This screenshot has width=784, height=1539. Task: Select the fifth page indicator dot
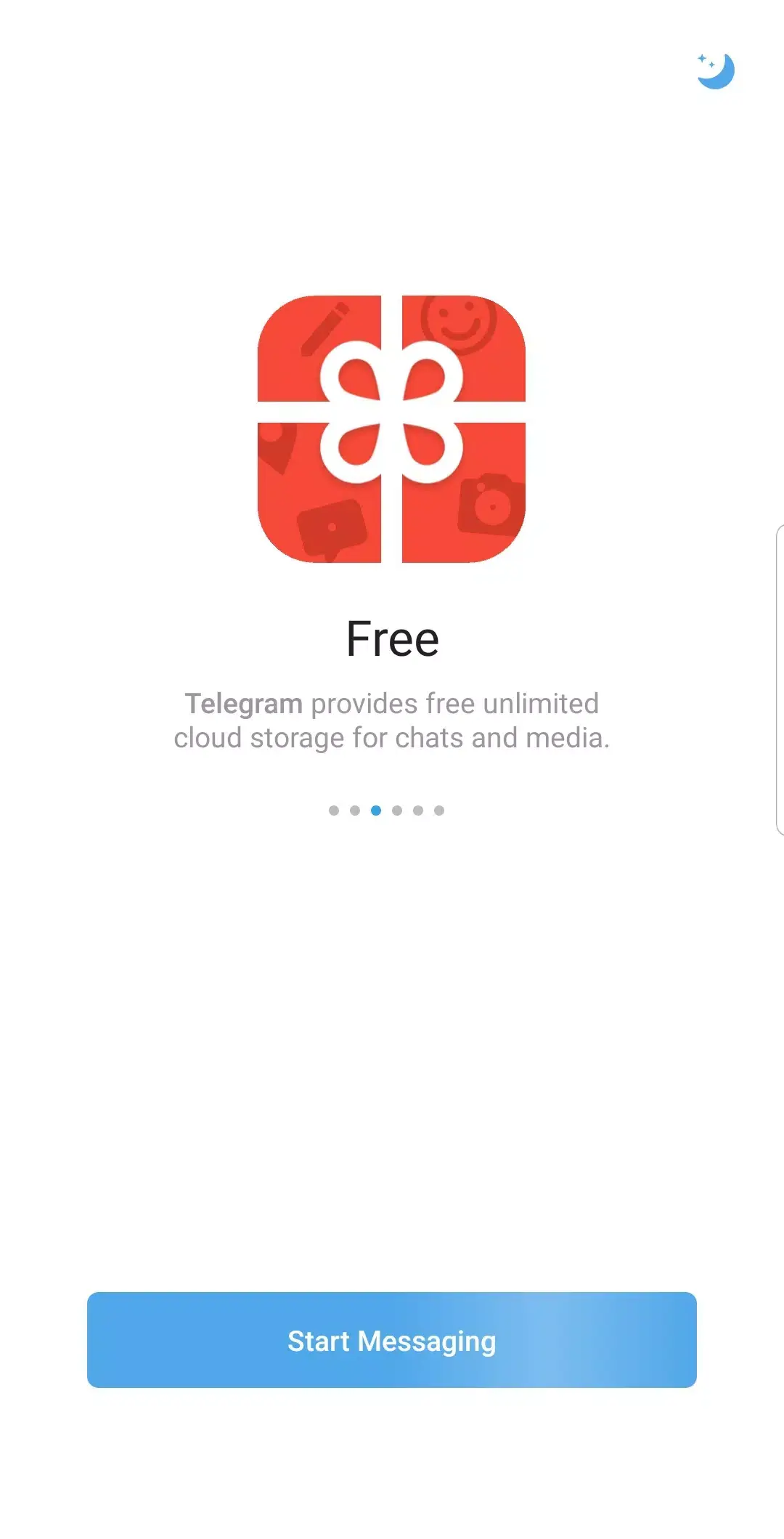point(417,811)
